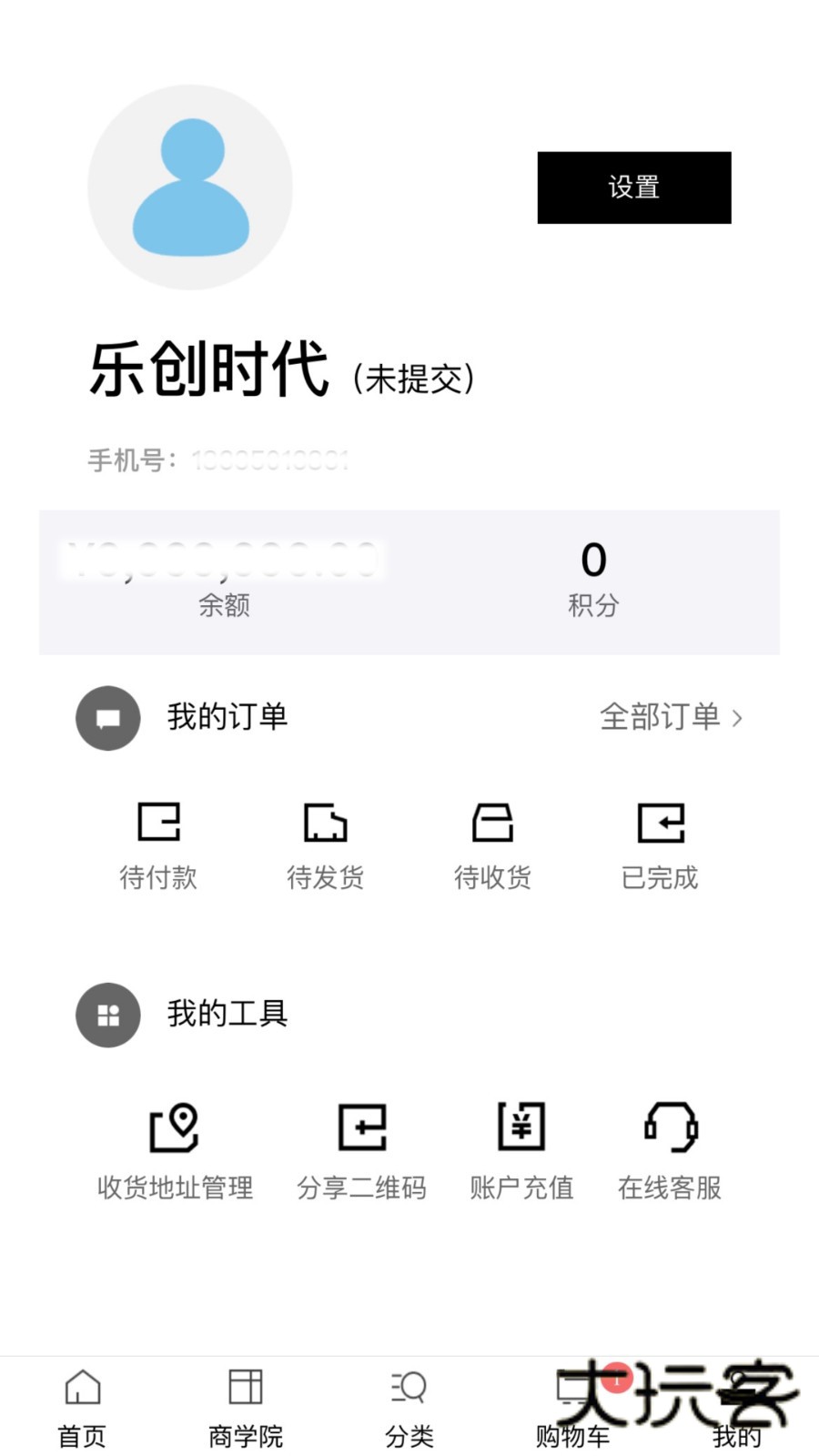The height and width of the screenshot is (1456, 819).
Task: Select the 分享二维码 QR code sharing icon
Action: [x=361, y=1128]
